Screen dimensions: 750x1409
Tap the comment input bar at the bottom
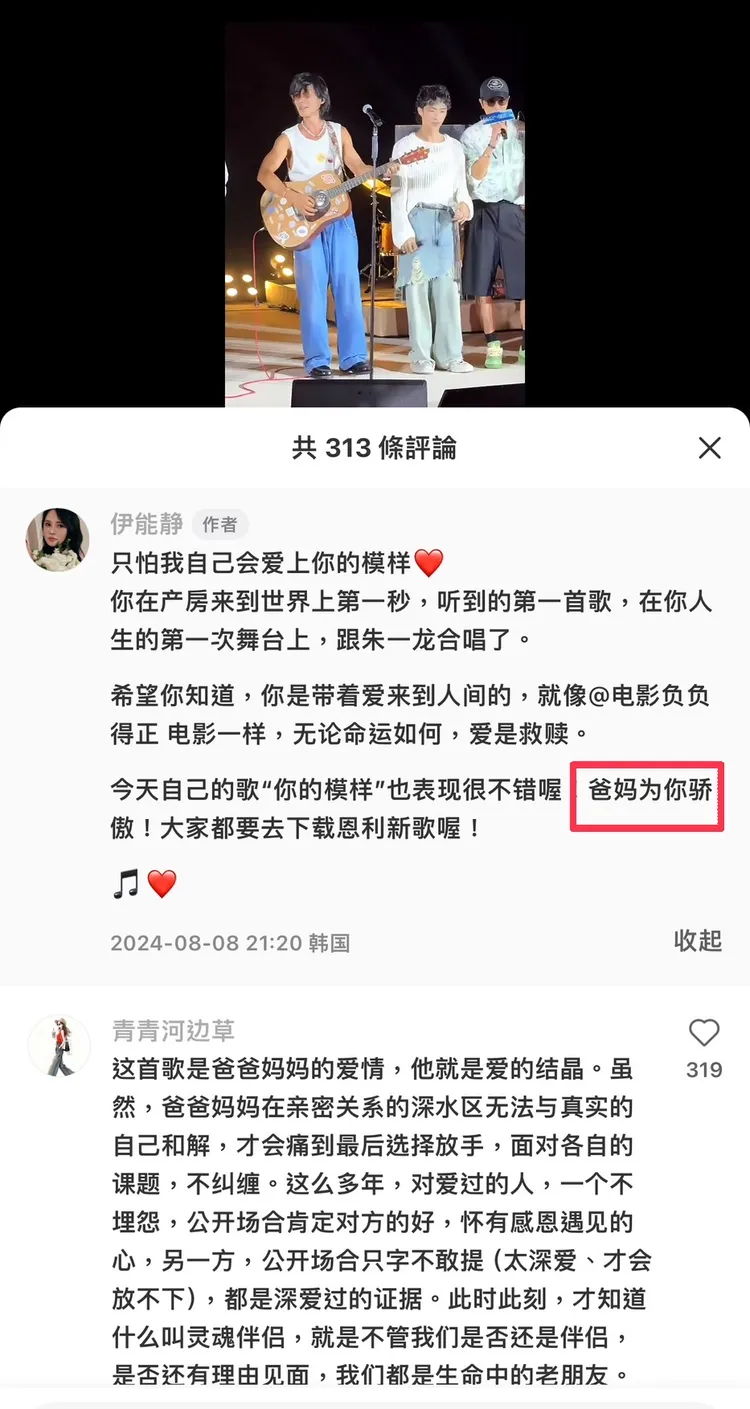click(375, 1400)
